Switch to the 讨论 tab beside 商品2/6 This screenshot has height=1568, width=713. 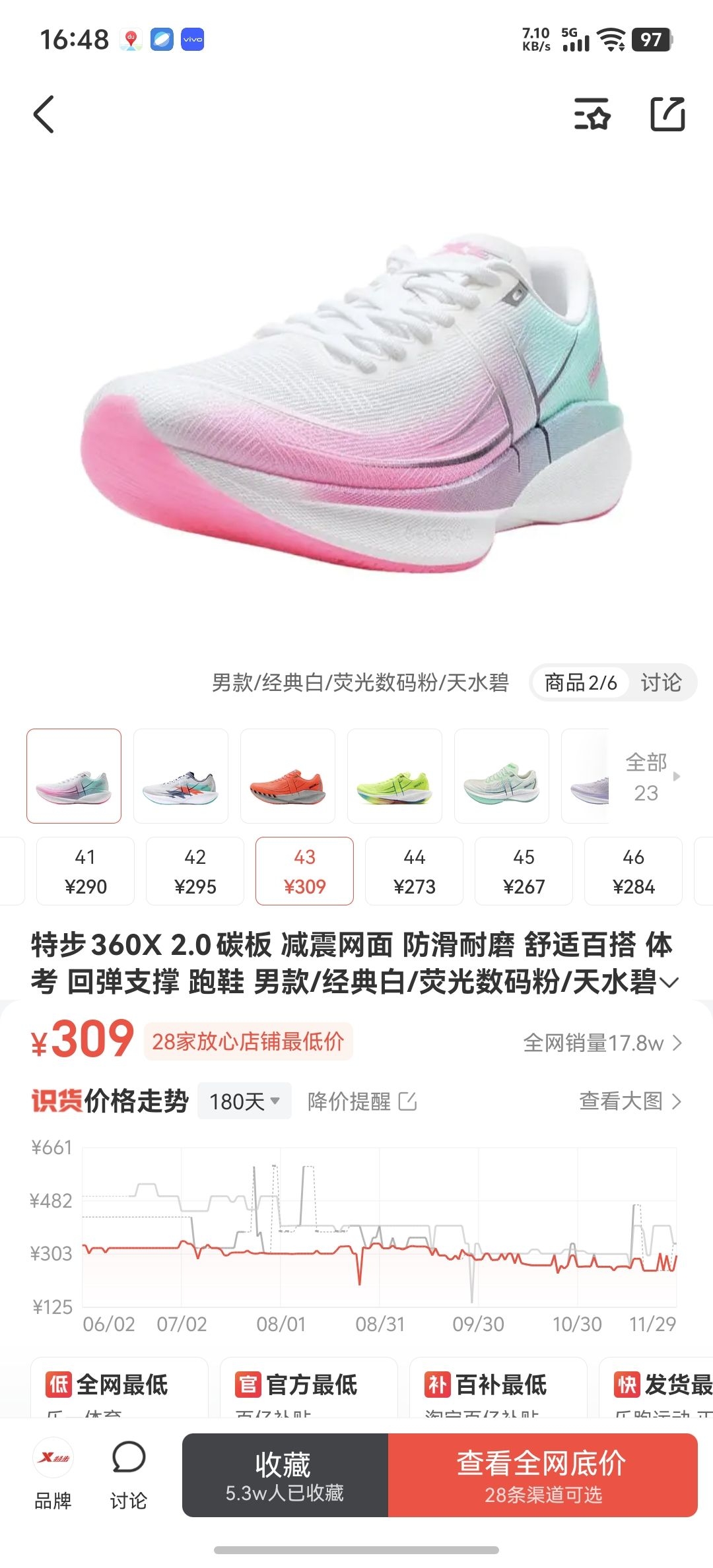(661, 682)
